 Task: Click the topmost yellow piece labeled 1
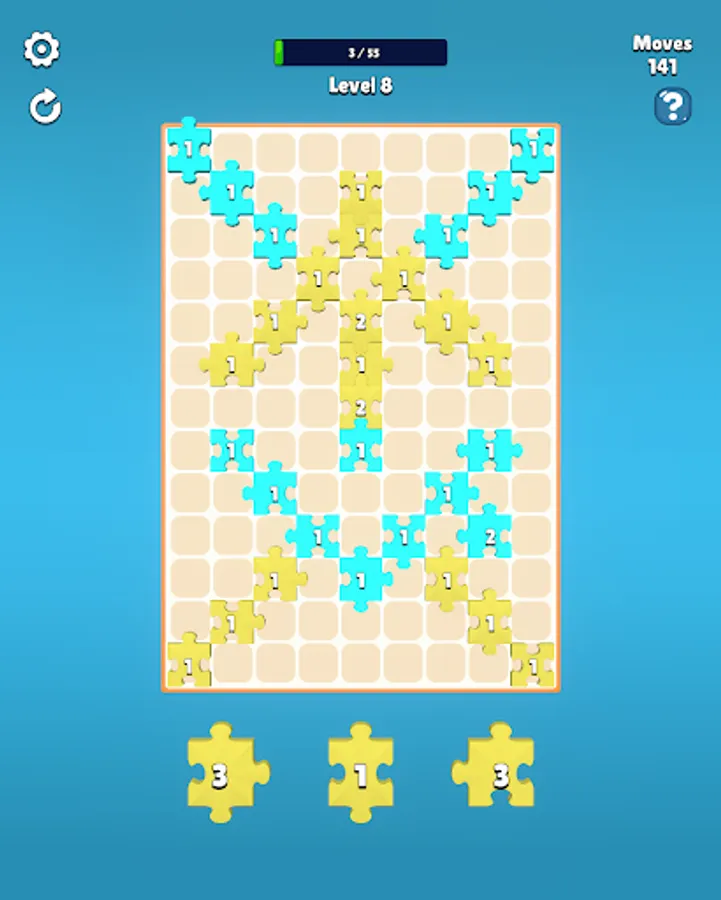360,190
